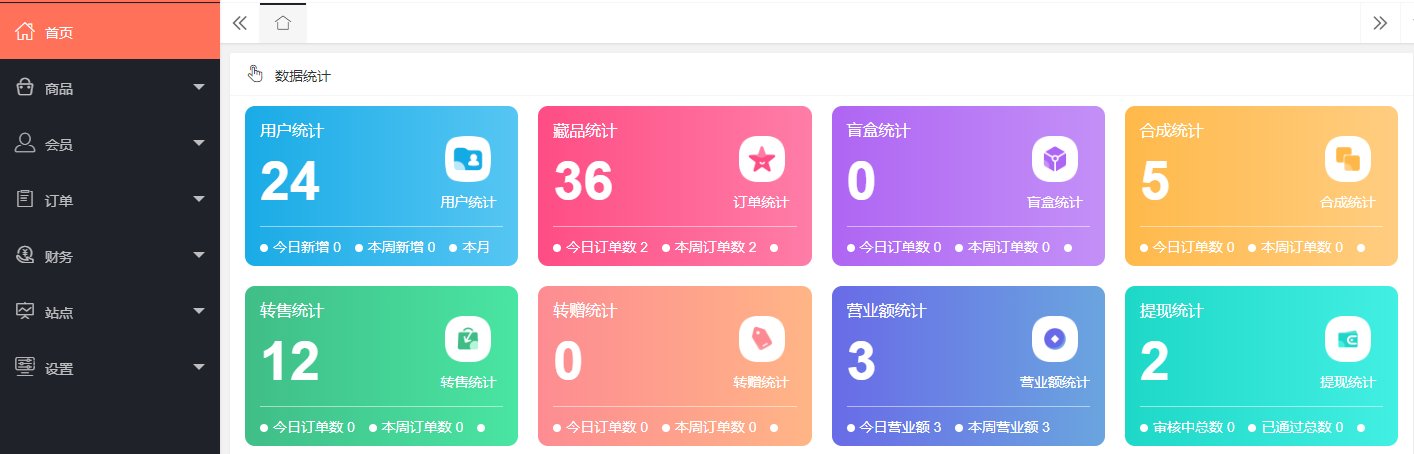The width and height of the screenshot is (1414, 454).
Task: Open the 用户统计 card
Action: pyautogui.click(x=381, y=186)
